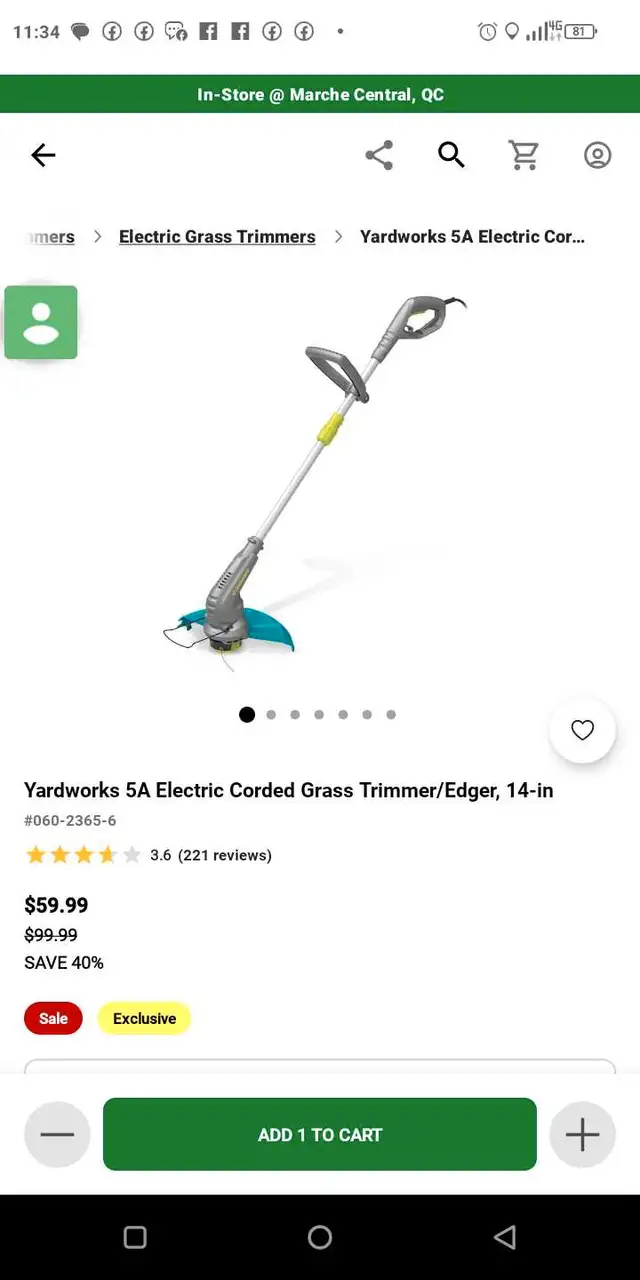
Task: Go back using the top-left arrow
Action: pos(43,155)
